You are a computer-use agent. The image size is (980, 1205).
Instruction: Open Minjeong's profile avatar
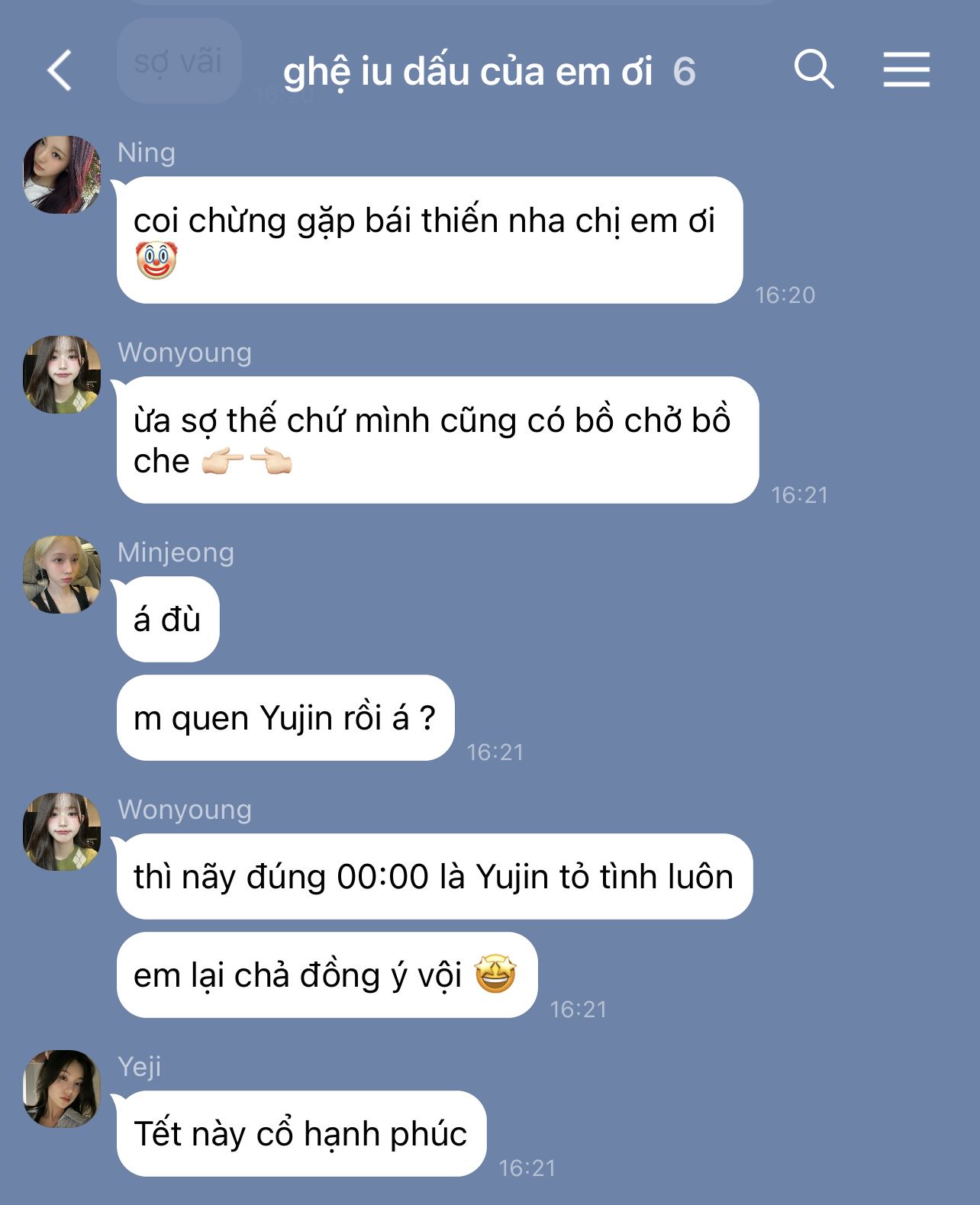[x=62, y=575]
